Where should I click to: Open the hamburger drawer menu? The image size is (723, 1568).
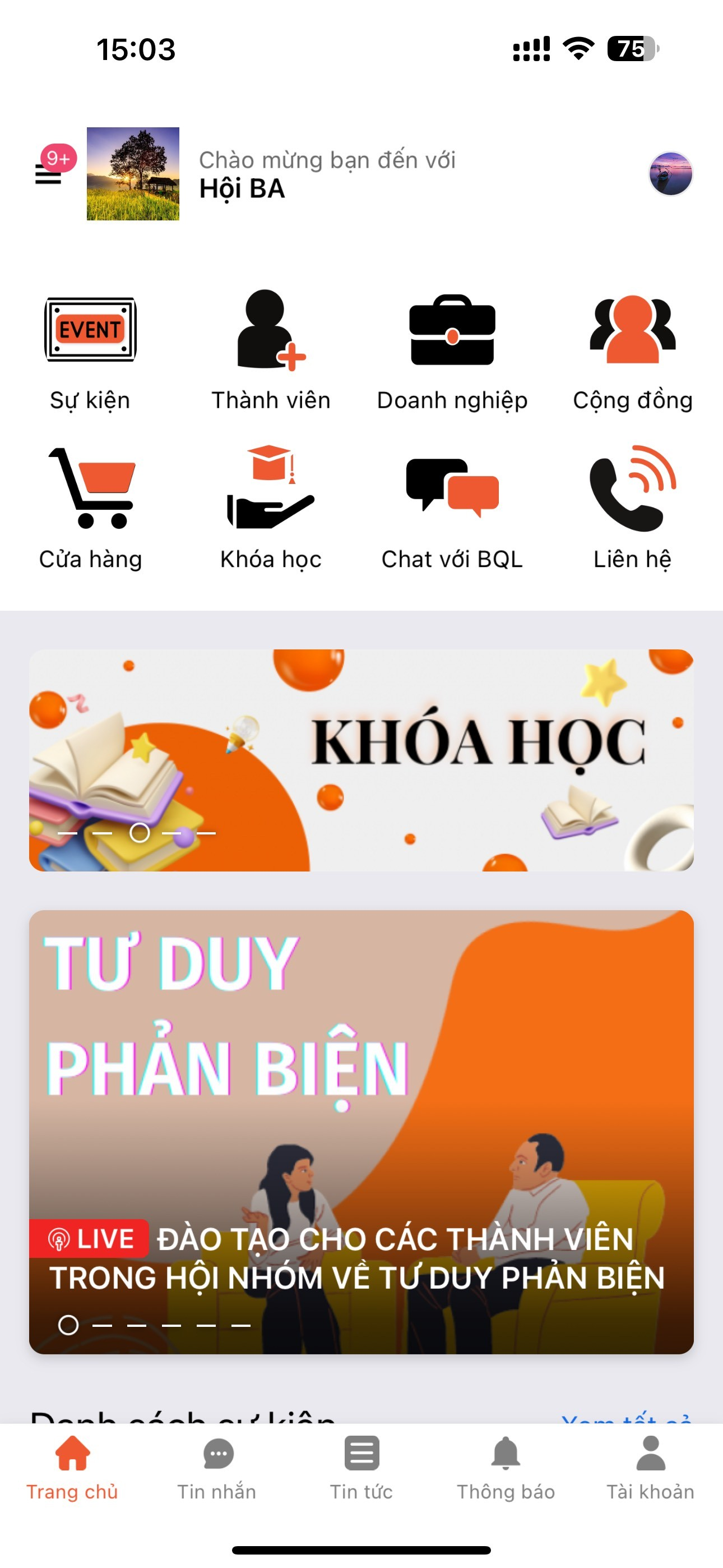coord(48,176)
